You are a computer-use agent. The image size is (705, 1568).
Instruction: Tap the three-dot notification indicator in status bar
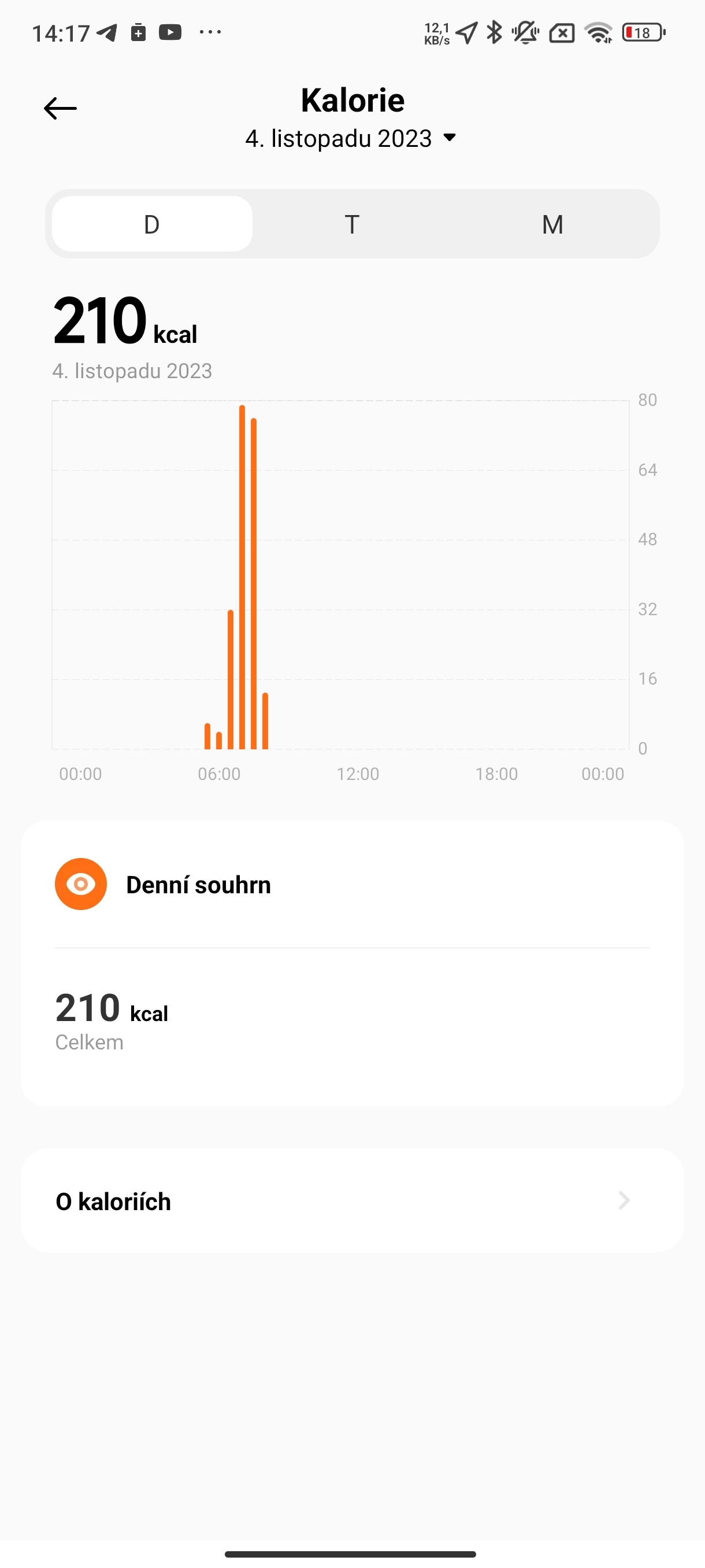210,34
